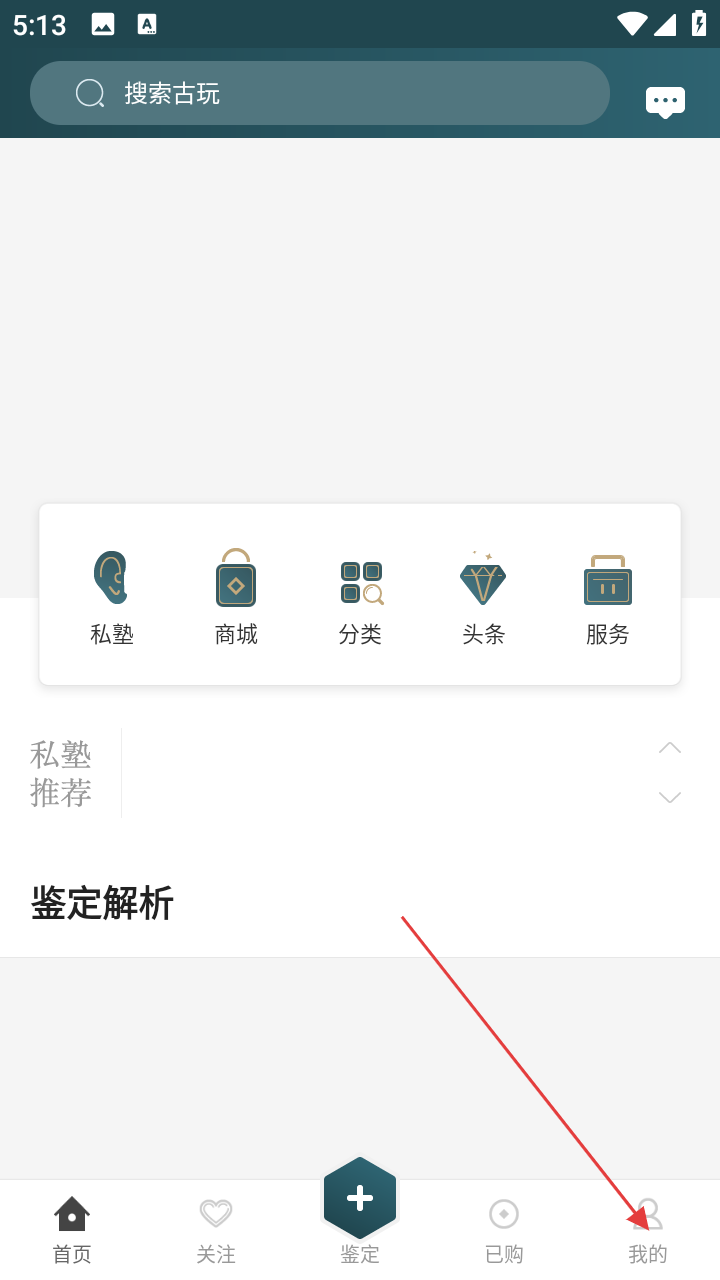
Task: Open the 服务 services shortcut
Action: point(608,597)
